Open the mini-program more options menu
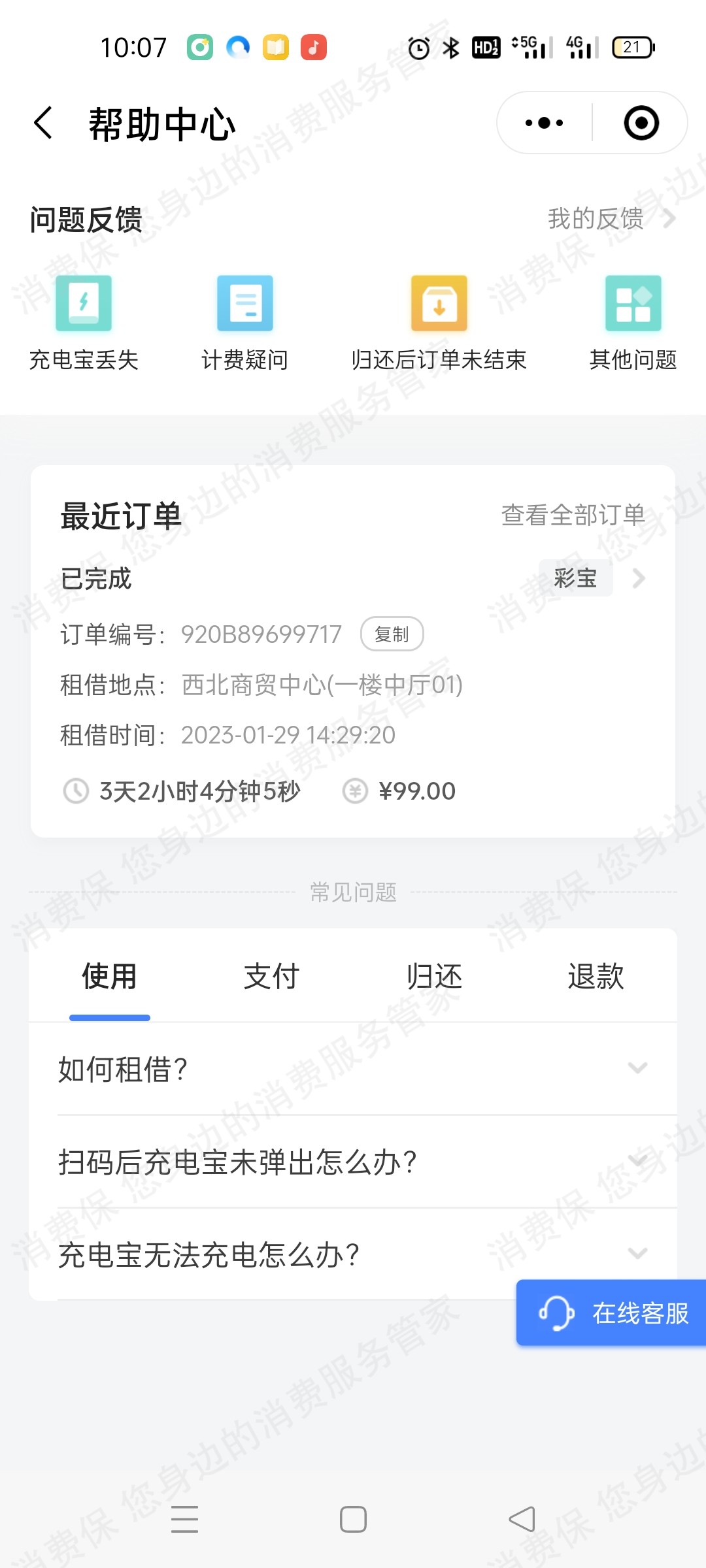This screenshot has height=1568, width=706. tap(544, 123)
